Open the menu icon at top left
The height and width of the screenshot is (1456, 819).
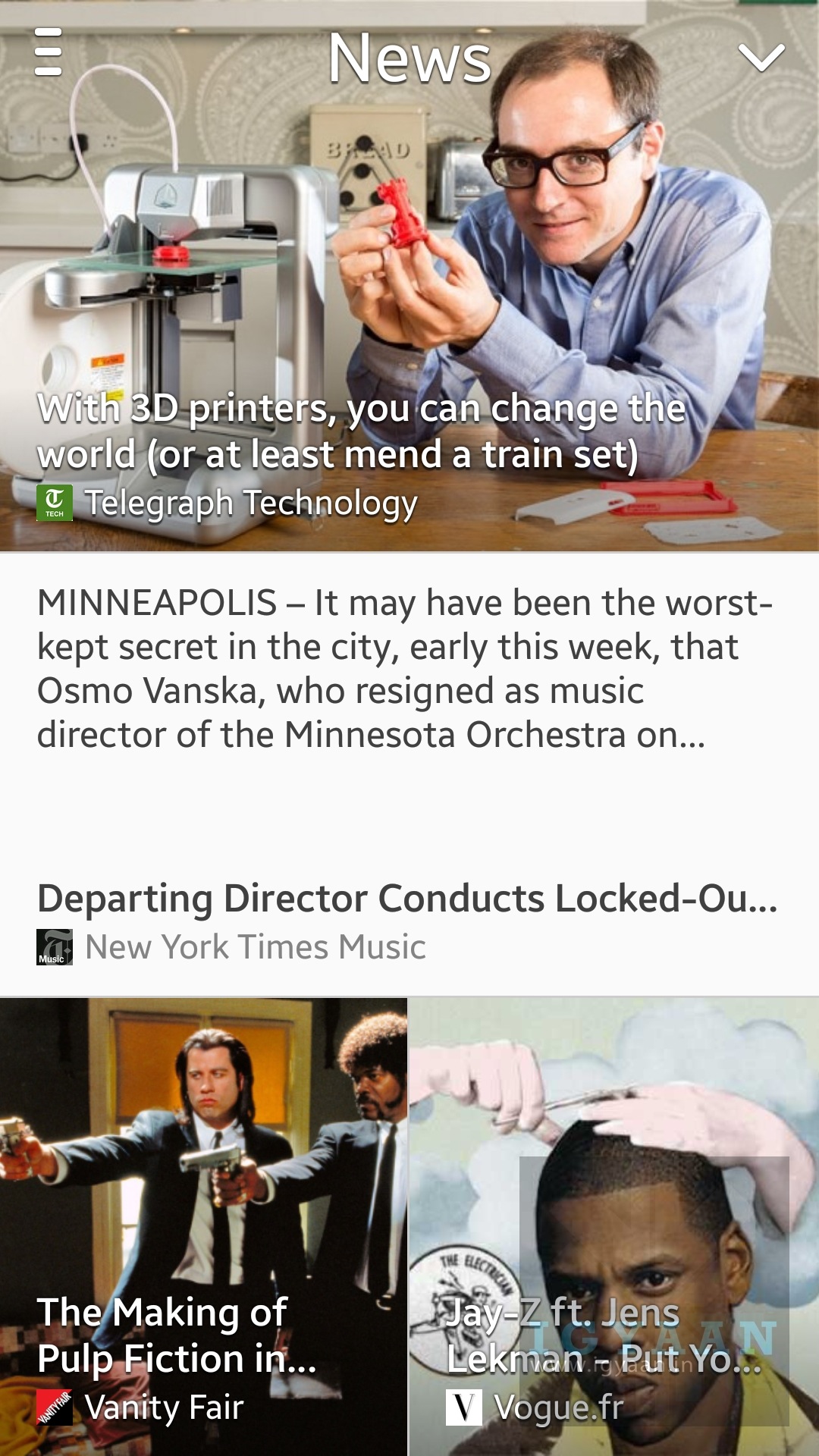48,52
